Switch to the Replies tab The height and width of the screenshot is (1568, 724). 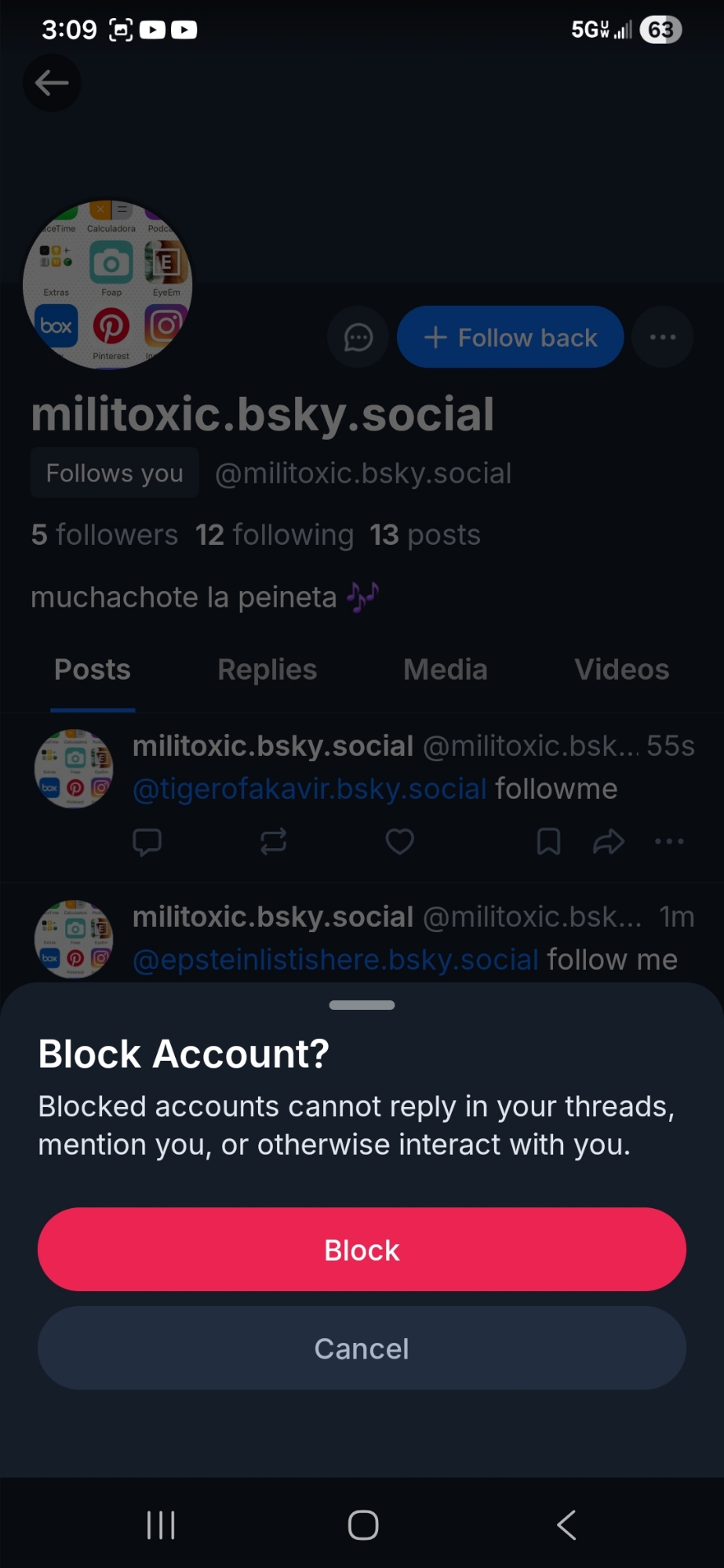point(267,670)
